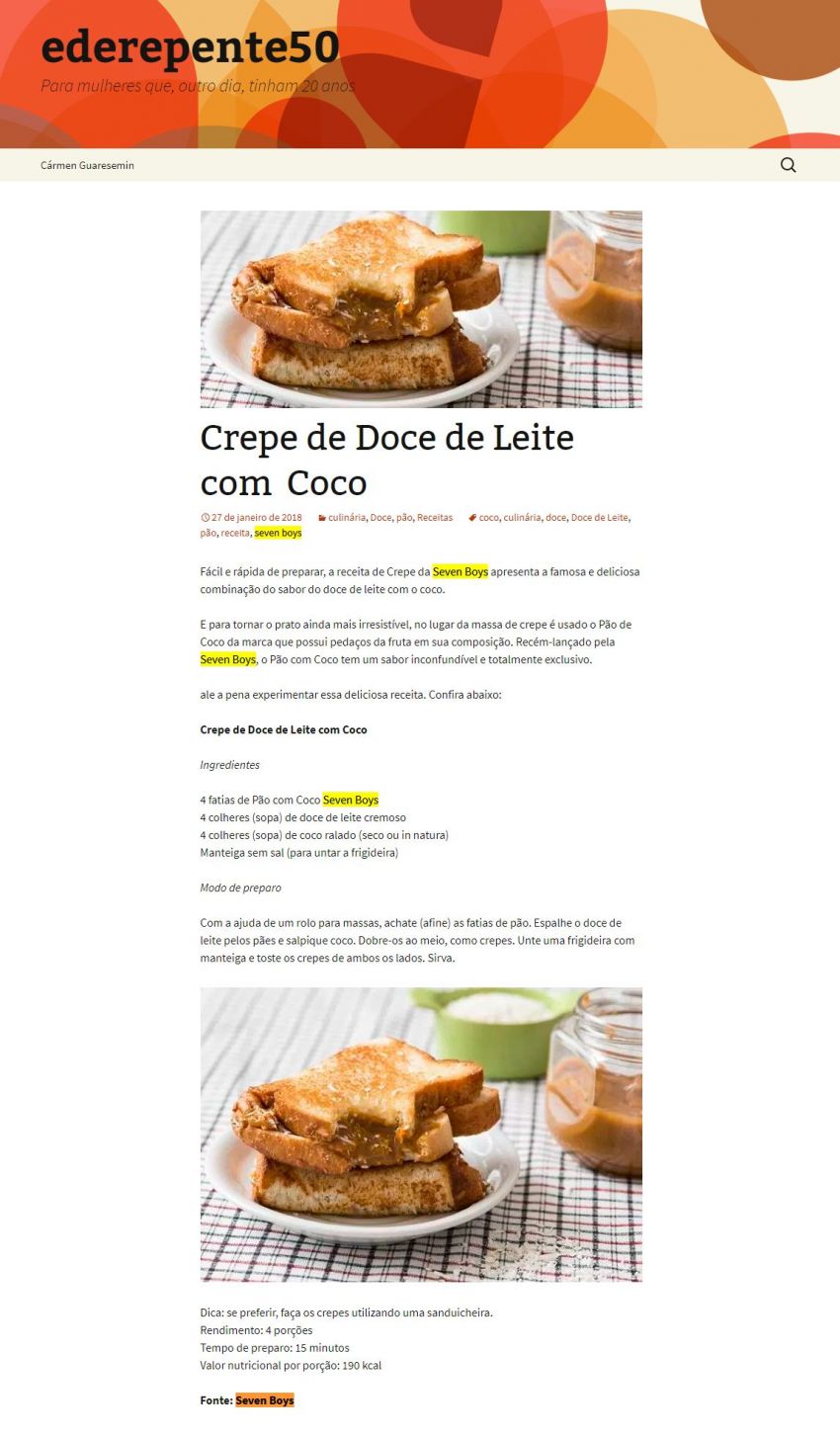View posts tagged receita
The height and width of the screenshot is (1438, 840).
(x=235, y=533)
